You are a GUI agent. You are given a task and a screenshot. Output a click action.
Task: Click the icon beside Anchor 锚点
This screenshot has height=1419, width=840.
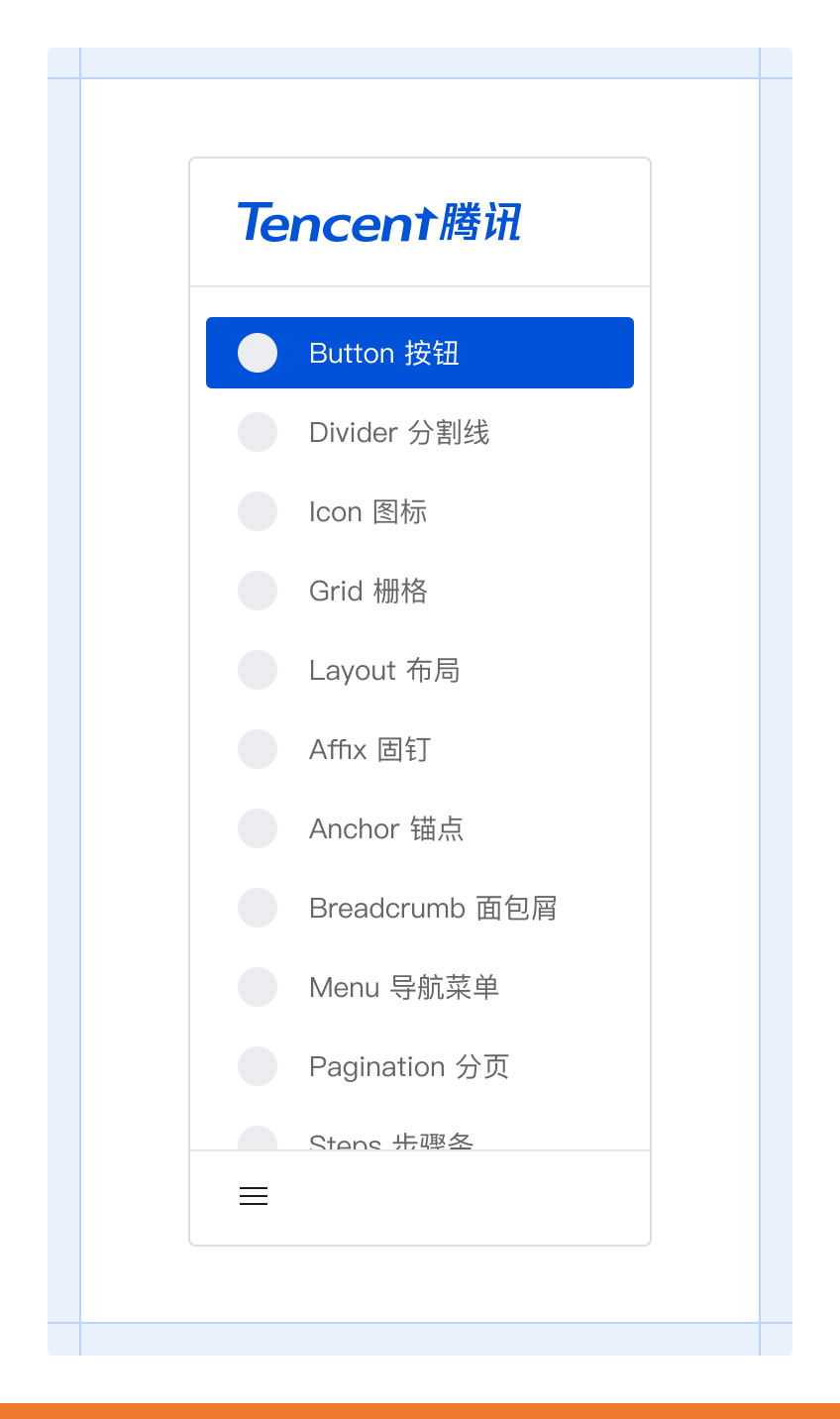[x=258, y=828]
